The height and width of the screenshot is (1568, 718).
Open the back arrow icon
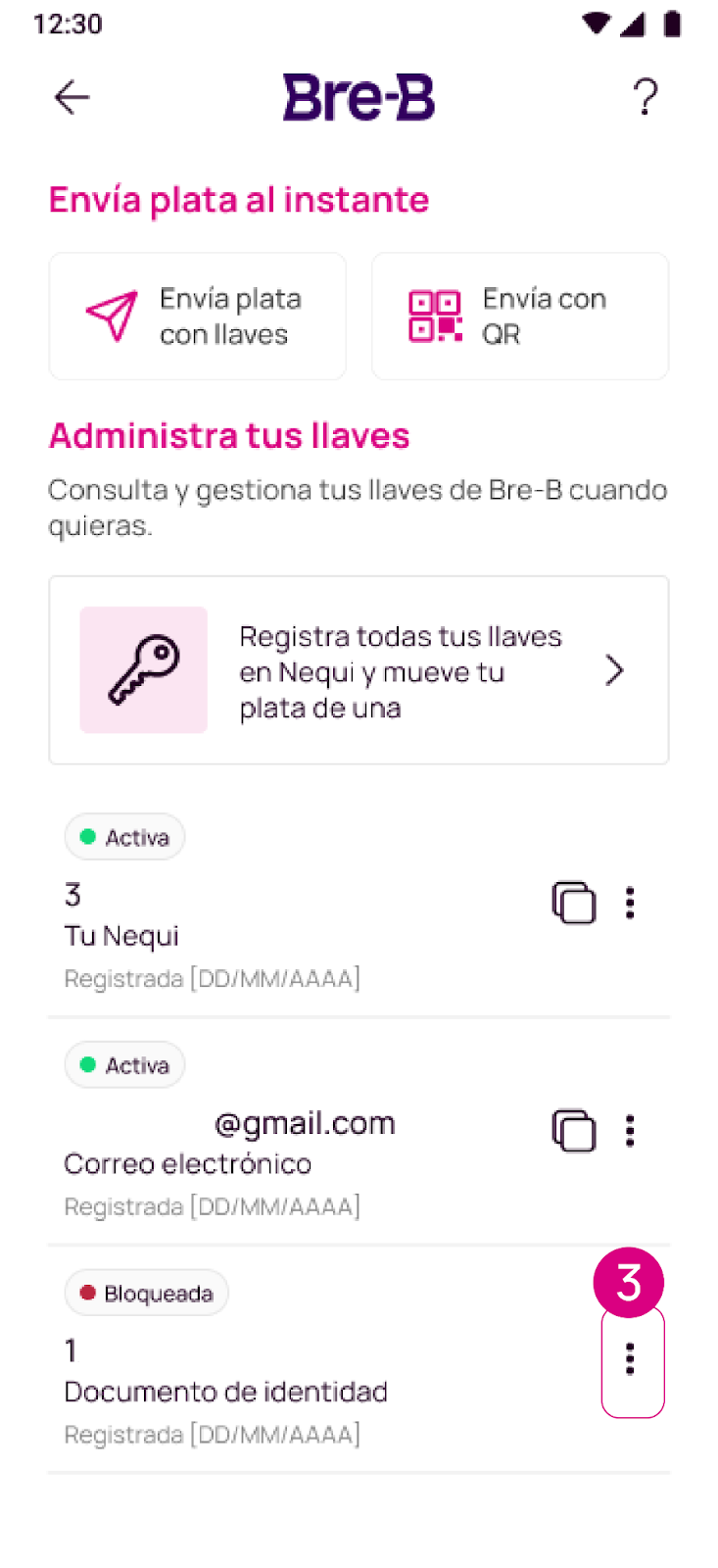coord(70,97)
